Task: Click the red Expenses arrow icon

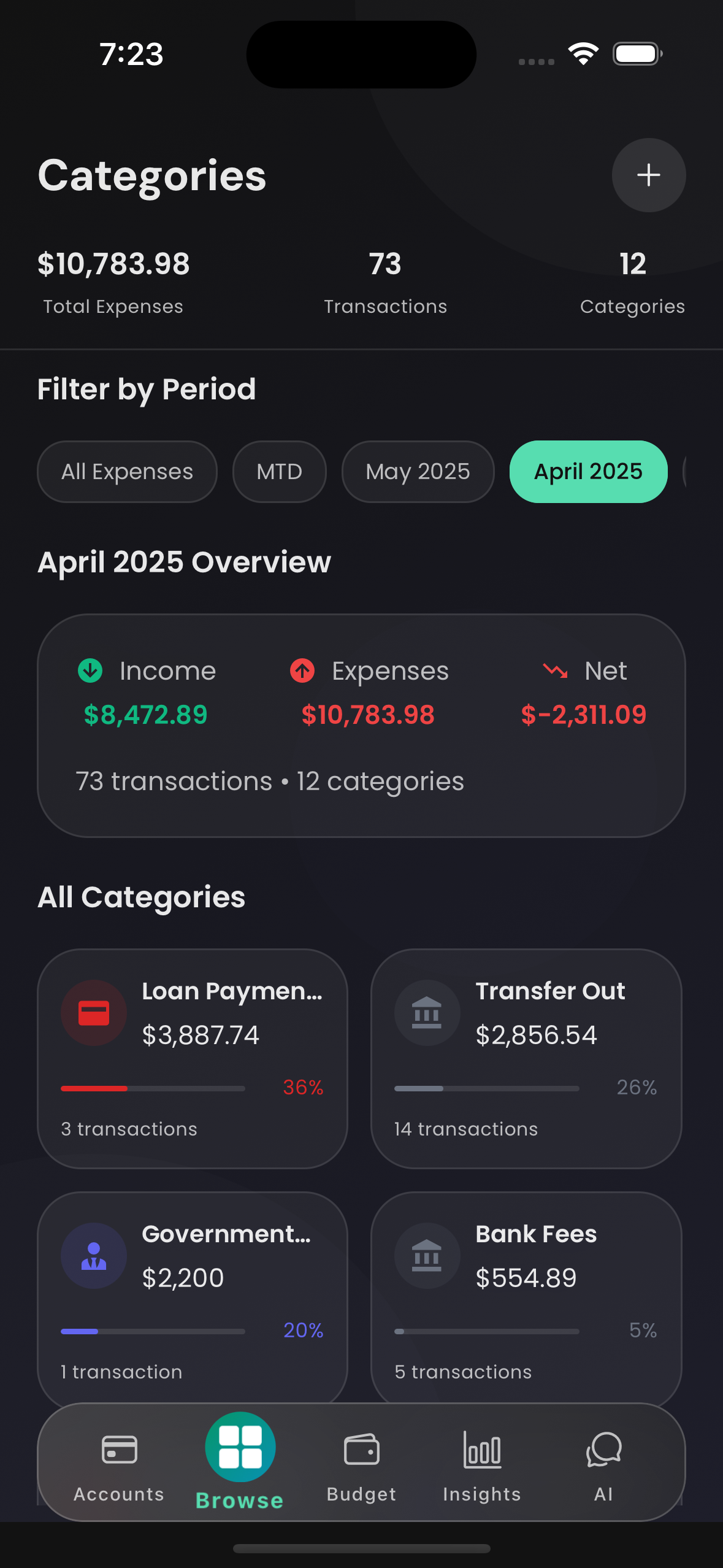Action: click(x=302, y=671)
